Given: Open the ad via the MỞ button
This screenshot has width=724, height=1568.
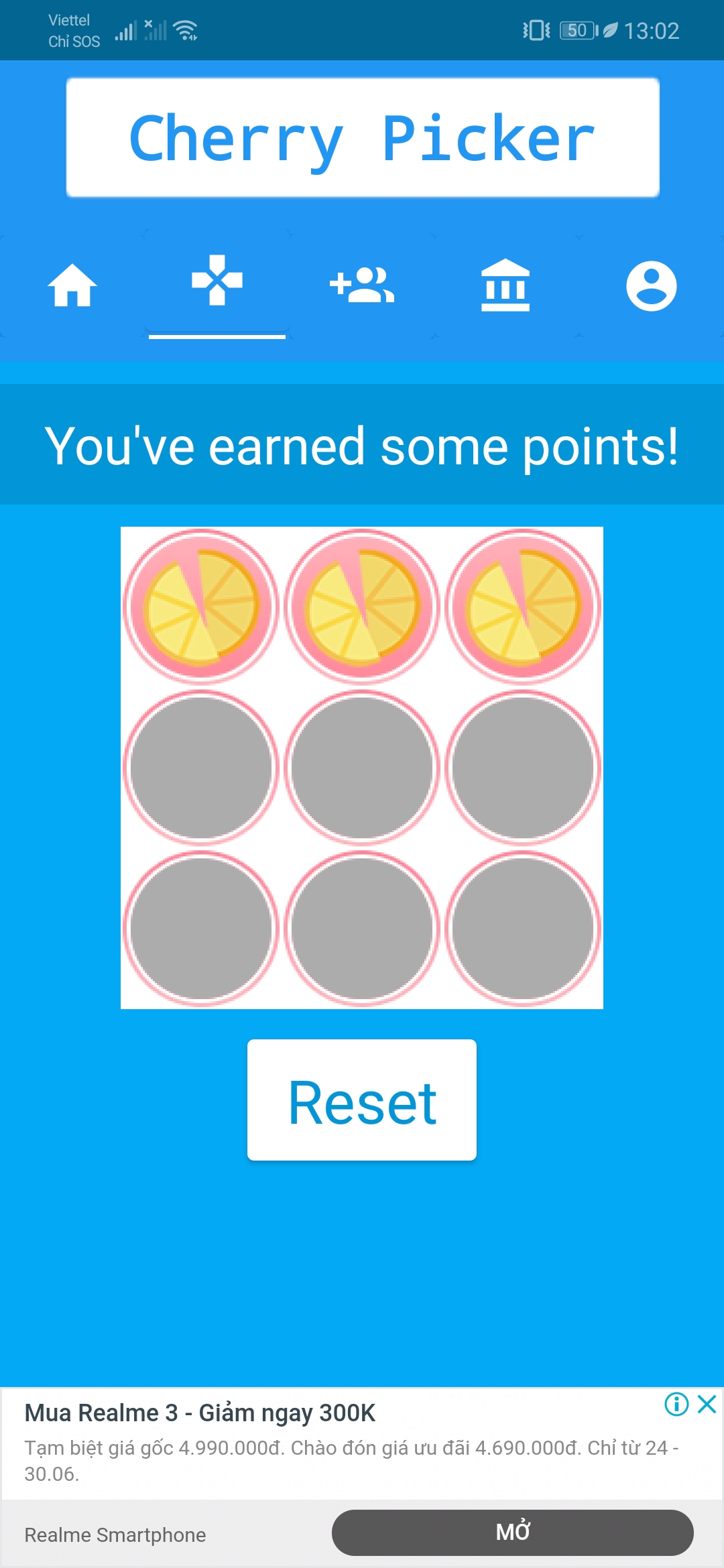Looking at the screenshot, I should 512,1532.
